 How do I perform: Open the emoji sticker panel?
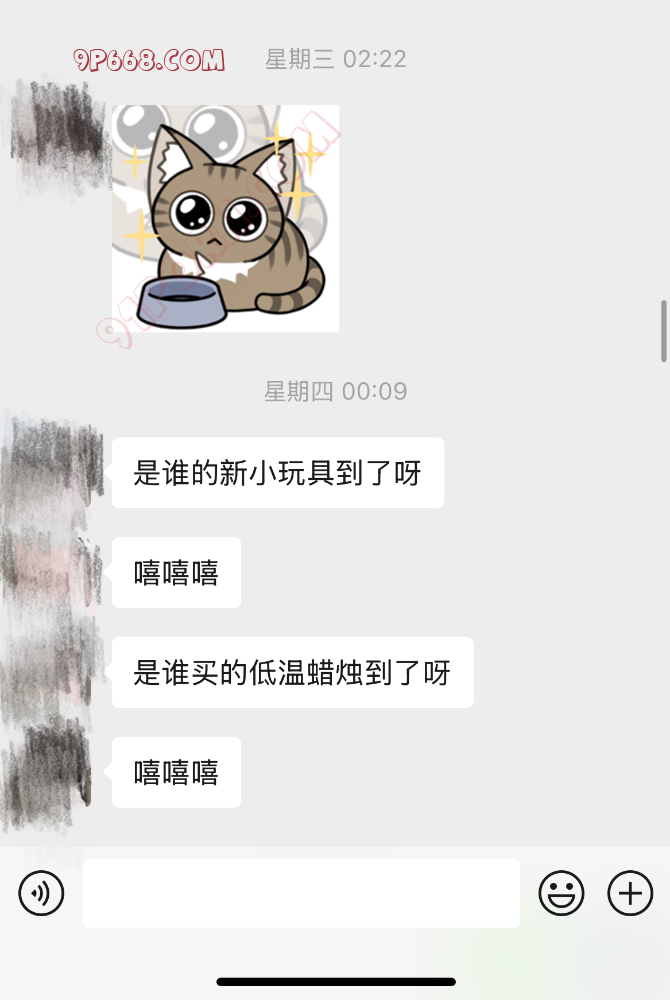click(x=561, y=893)
